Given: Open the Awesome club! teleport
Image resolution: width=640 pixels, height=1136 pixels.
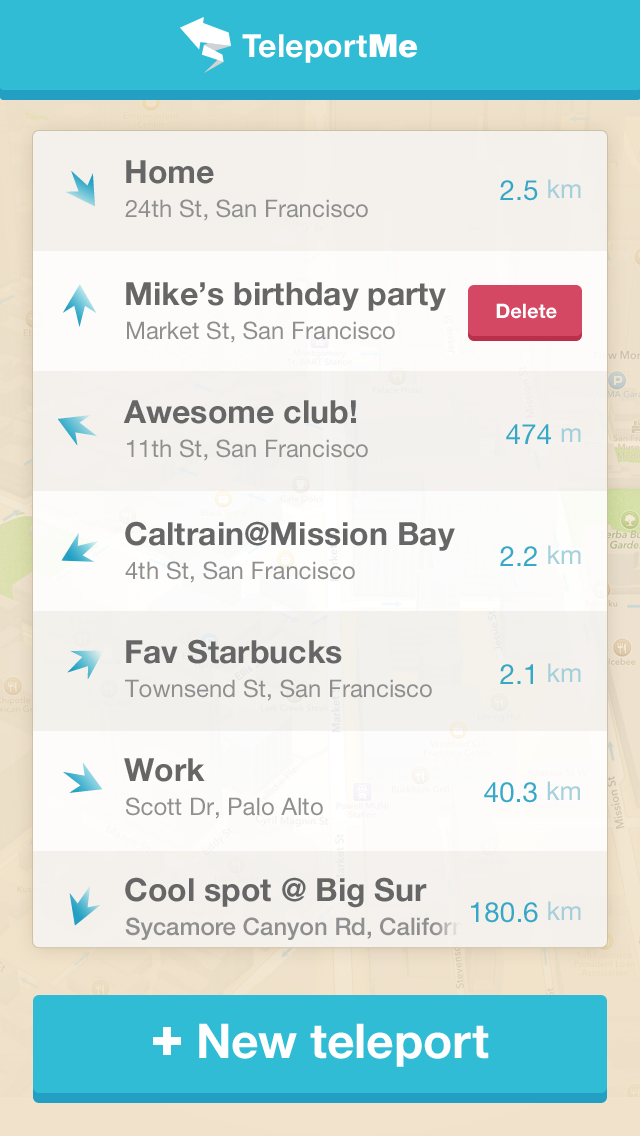Looking at the screenshot, I should pos(320,431).
